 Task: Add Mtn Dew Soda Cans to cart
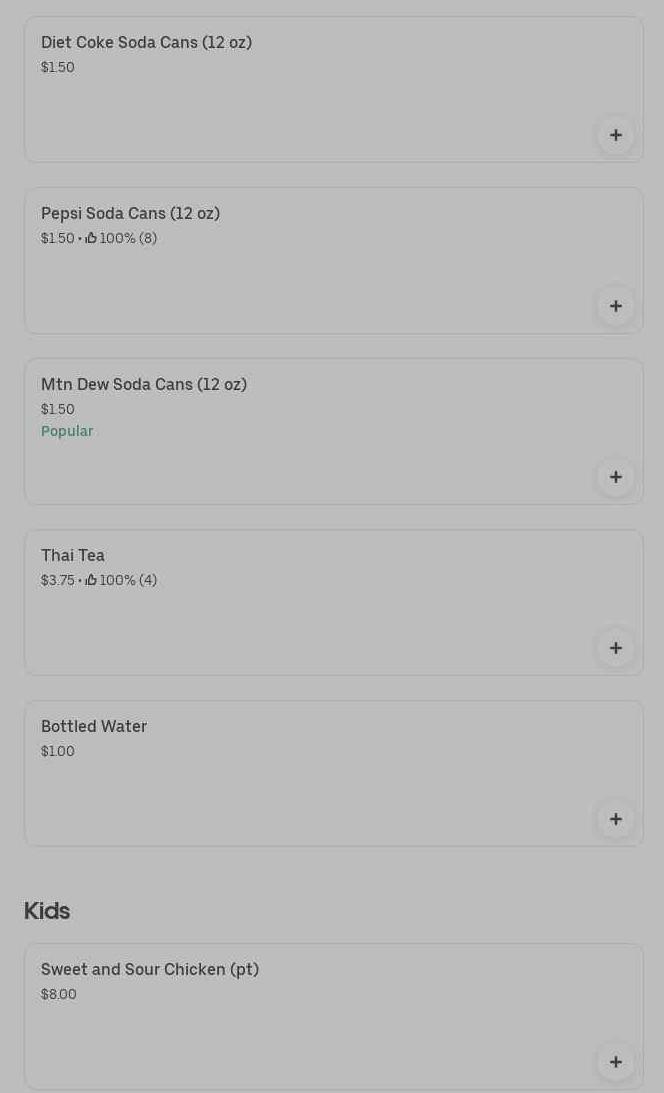(x=615, y=477)
